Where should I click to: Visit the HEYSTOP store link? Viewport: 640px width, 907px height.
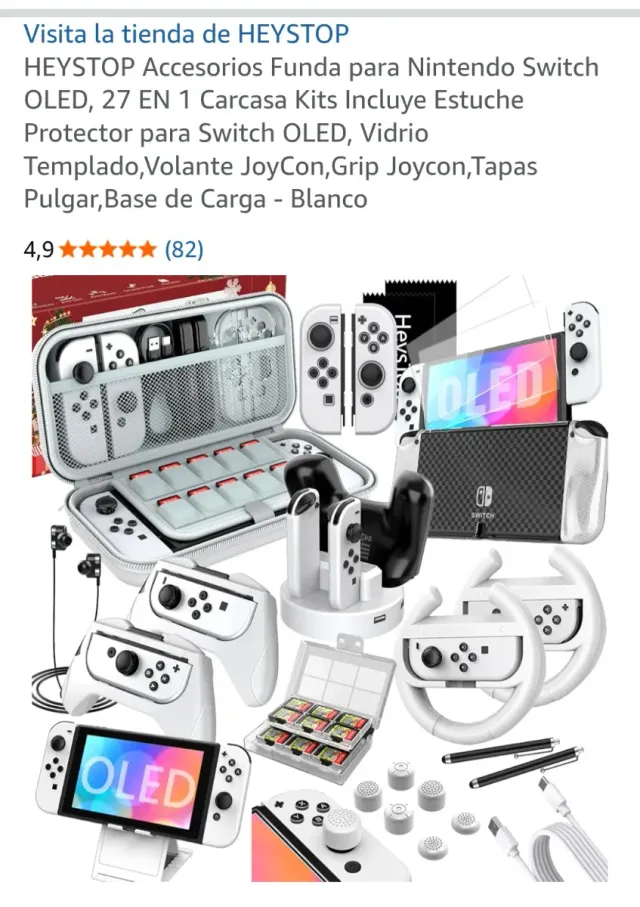186,35
